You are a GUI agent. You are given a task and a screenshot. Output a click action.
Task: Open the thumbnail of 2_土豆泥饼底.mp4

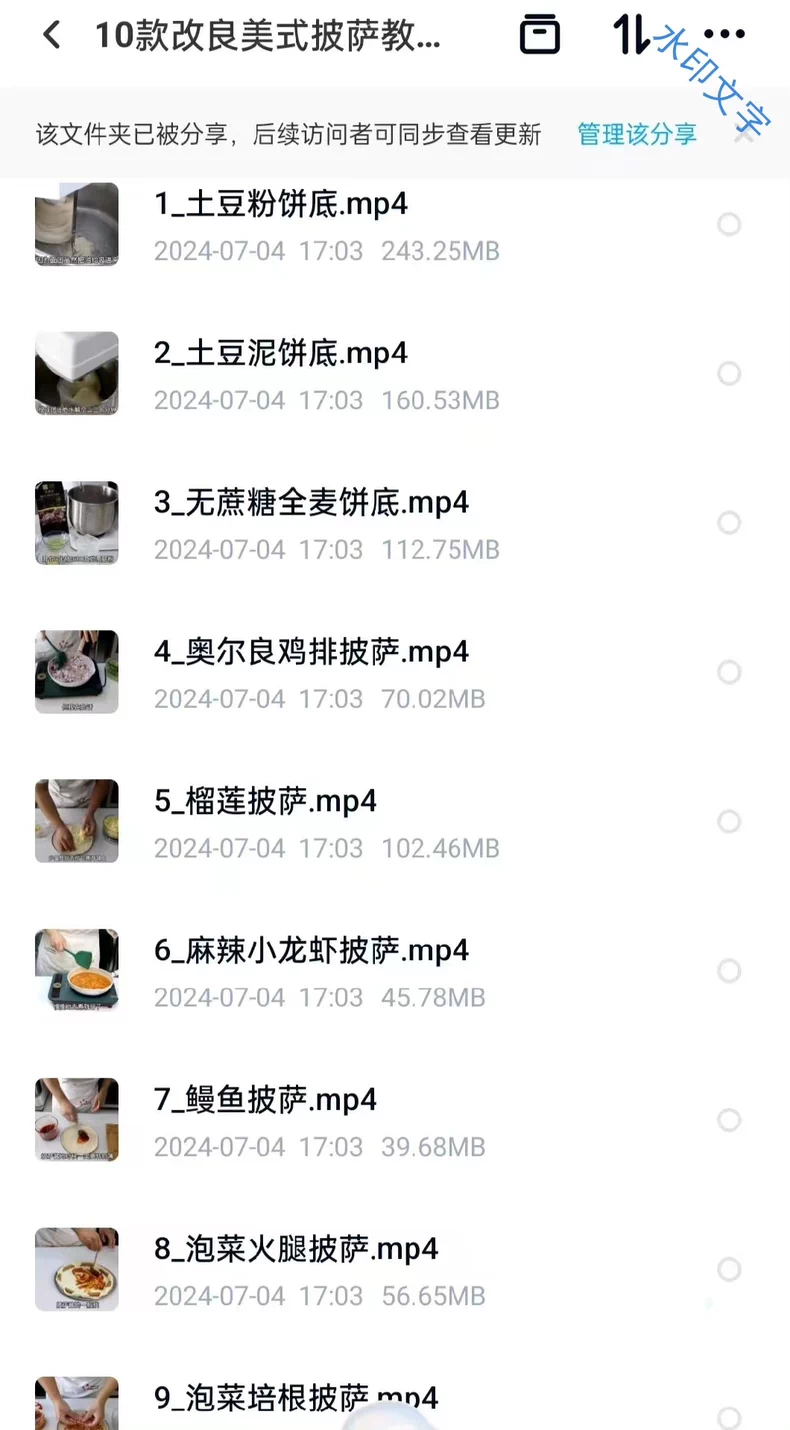click(77, 373)
